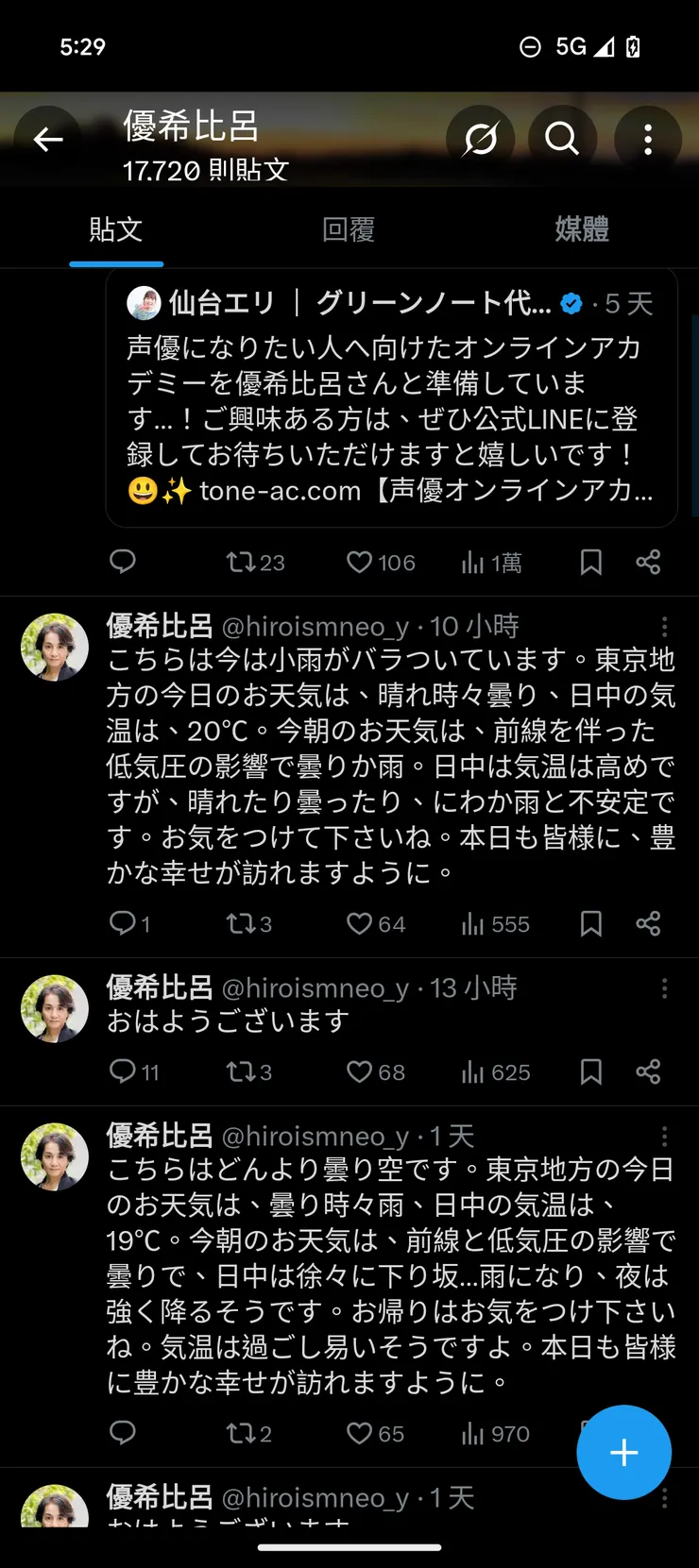View analytics showing 555 impressions
Image resolution: width=699 pixels, height=1568 pixels.
(472, 923)
